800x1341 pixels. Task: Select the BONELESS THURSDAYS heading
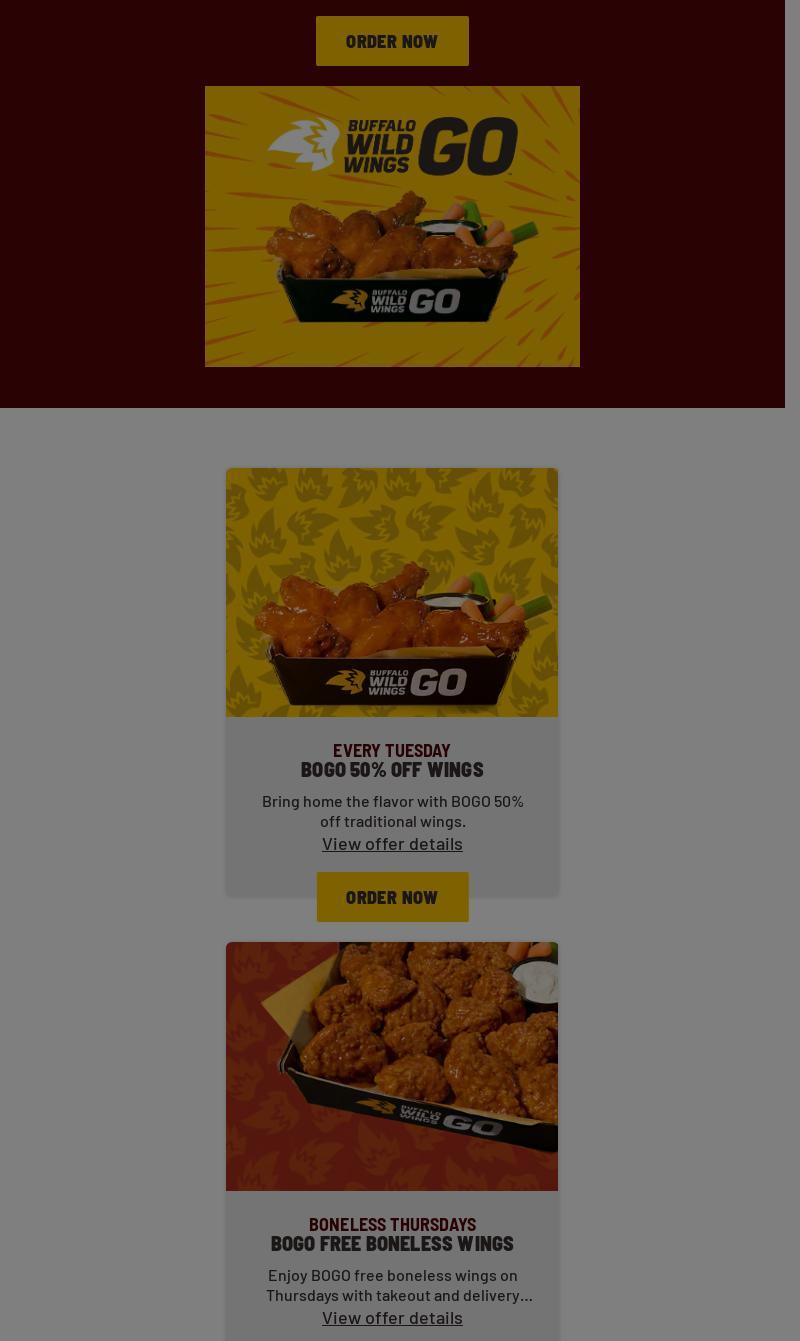pyautogui.click(x=392, y=1224)
